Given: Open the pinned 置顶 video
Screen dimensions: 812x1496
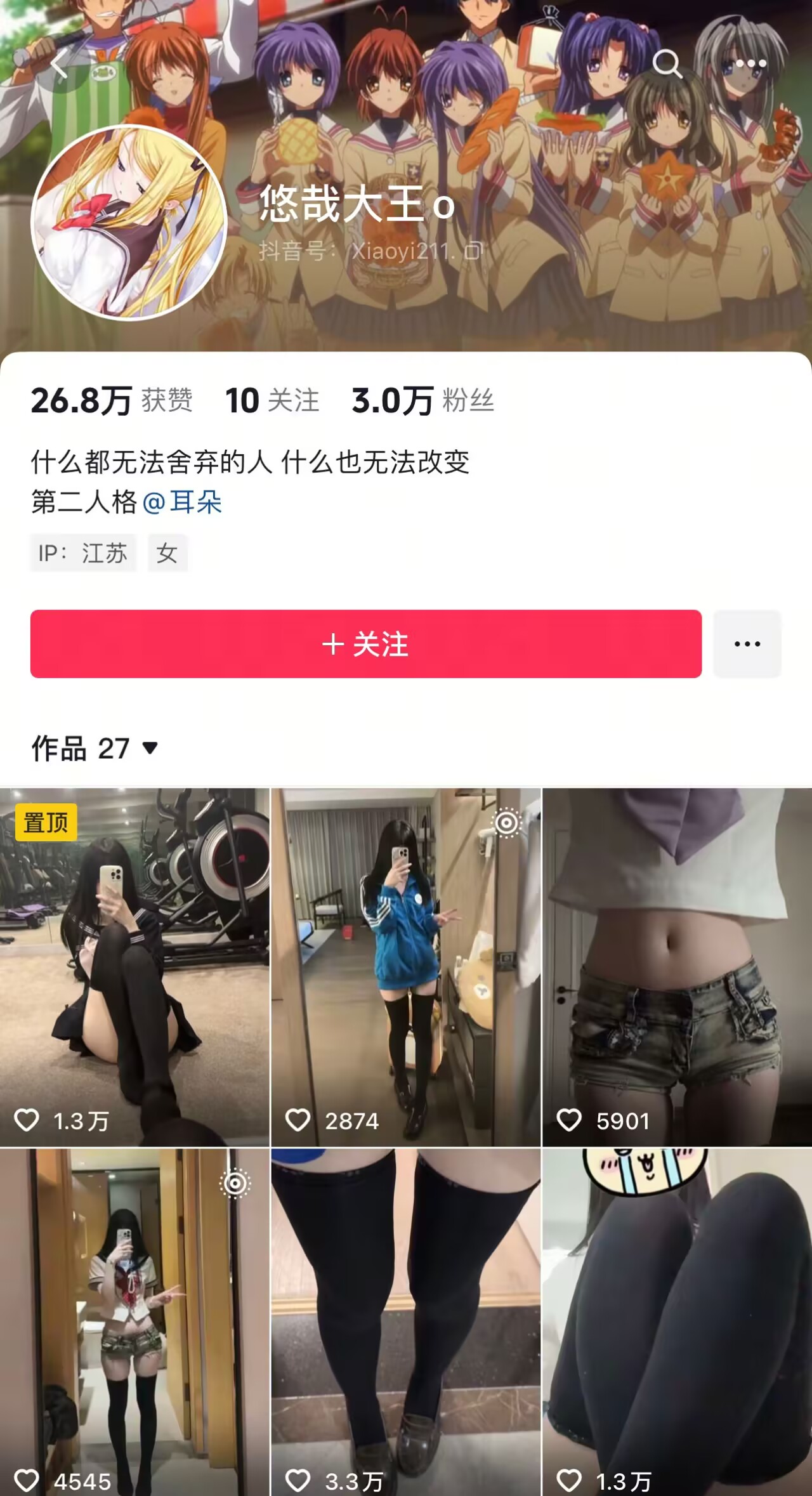Looking at the screenshot, I should (x=134, y=967).
